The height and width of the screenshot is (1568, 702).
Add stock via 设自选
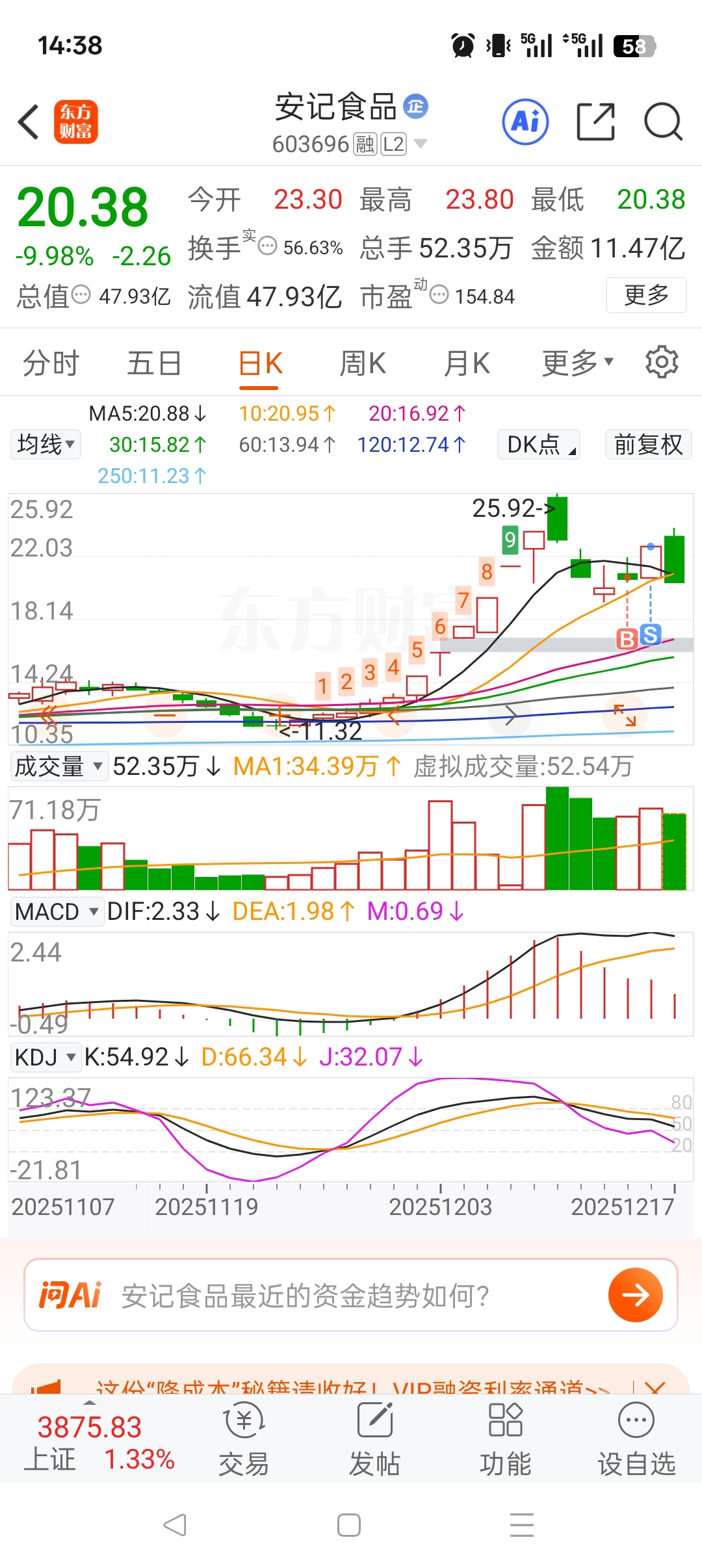(636, 1439)
